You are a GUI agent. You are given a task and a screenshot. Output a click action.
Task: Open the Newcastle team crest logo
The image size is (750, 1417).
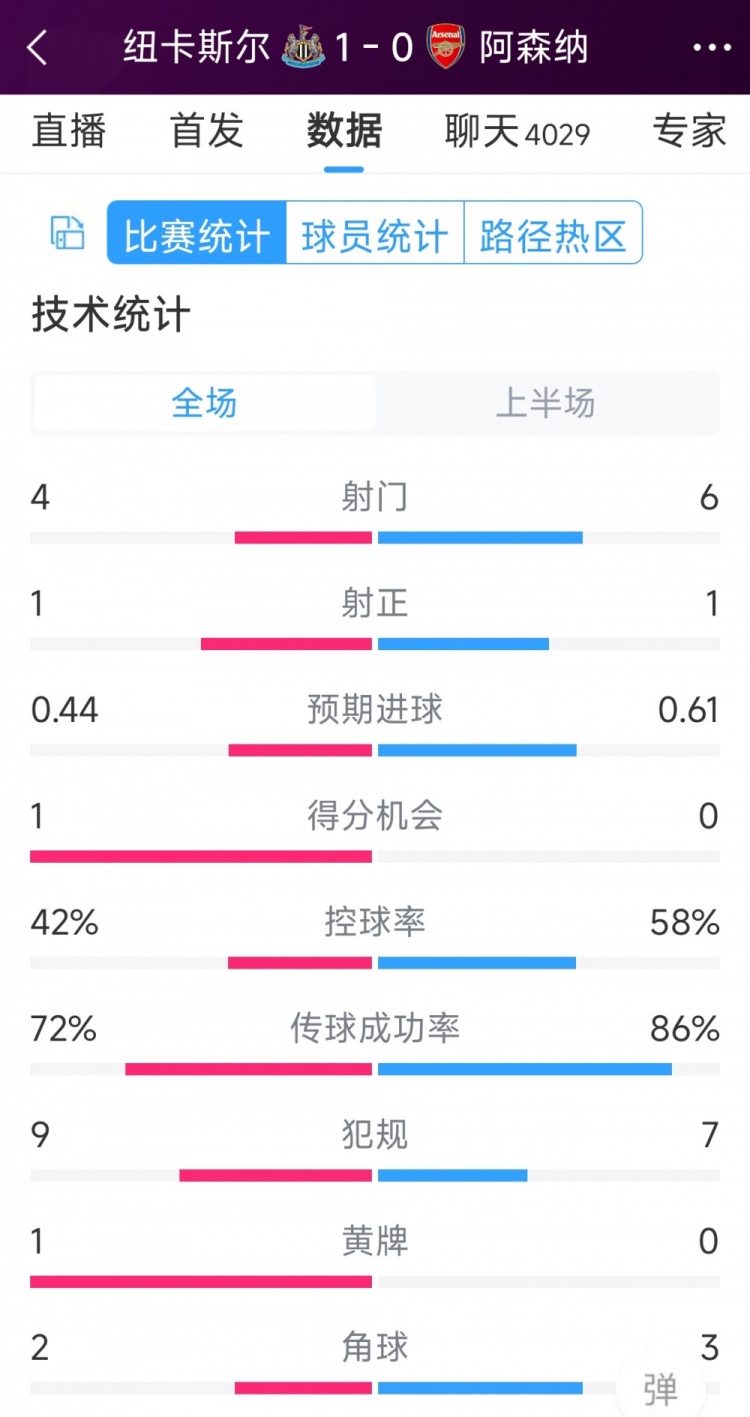click(x=303, y=46)
